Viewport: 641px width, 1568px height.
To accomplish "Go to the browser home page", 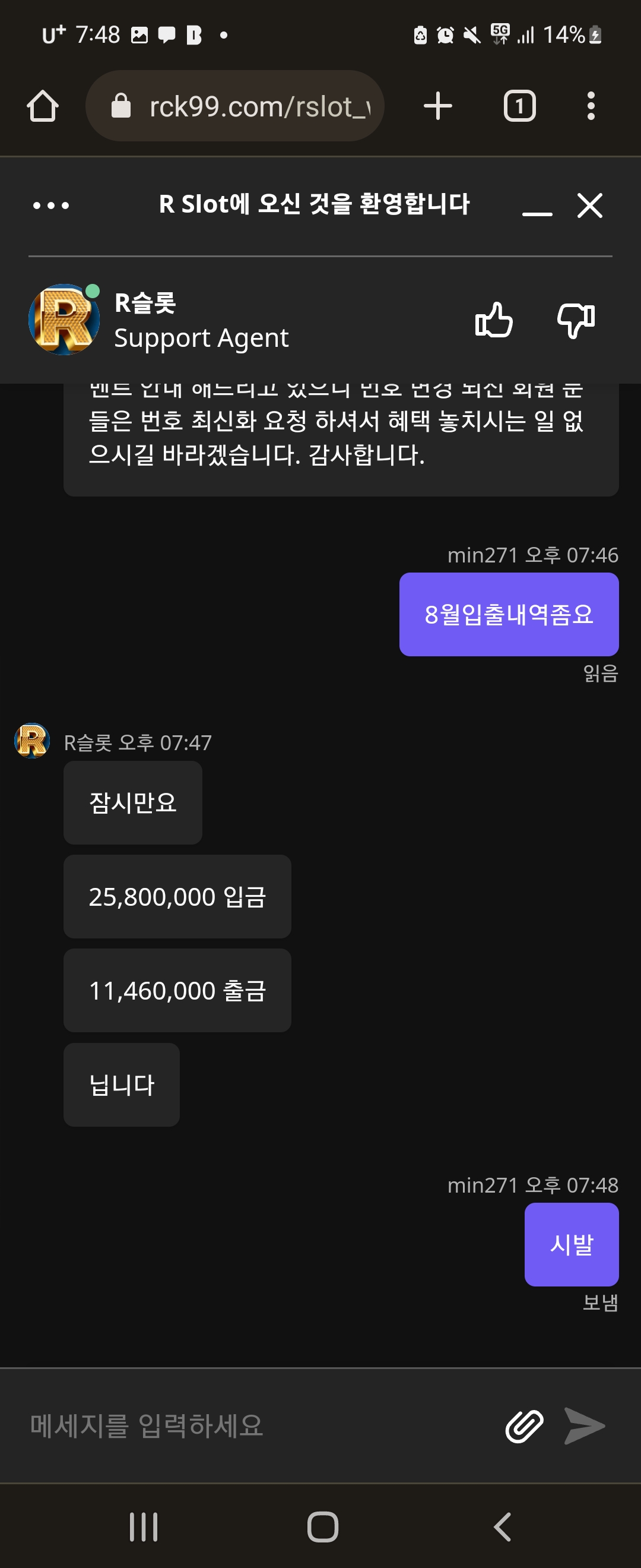I will 43,106.
